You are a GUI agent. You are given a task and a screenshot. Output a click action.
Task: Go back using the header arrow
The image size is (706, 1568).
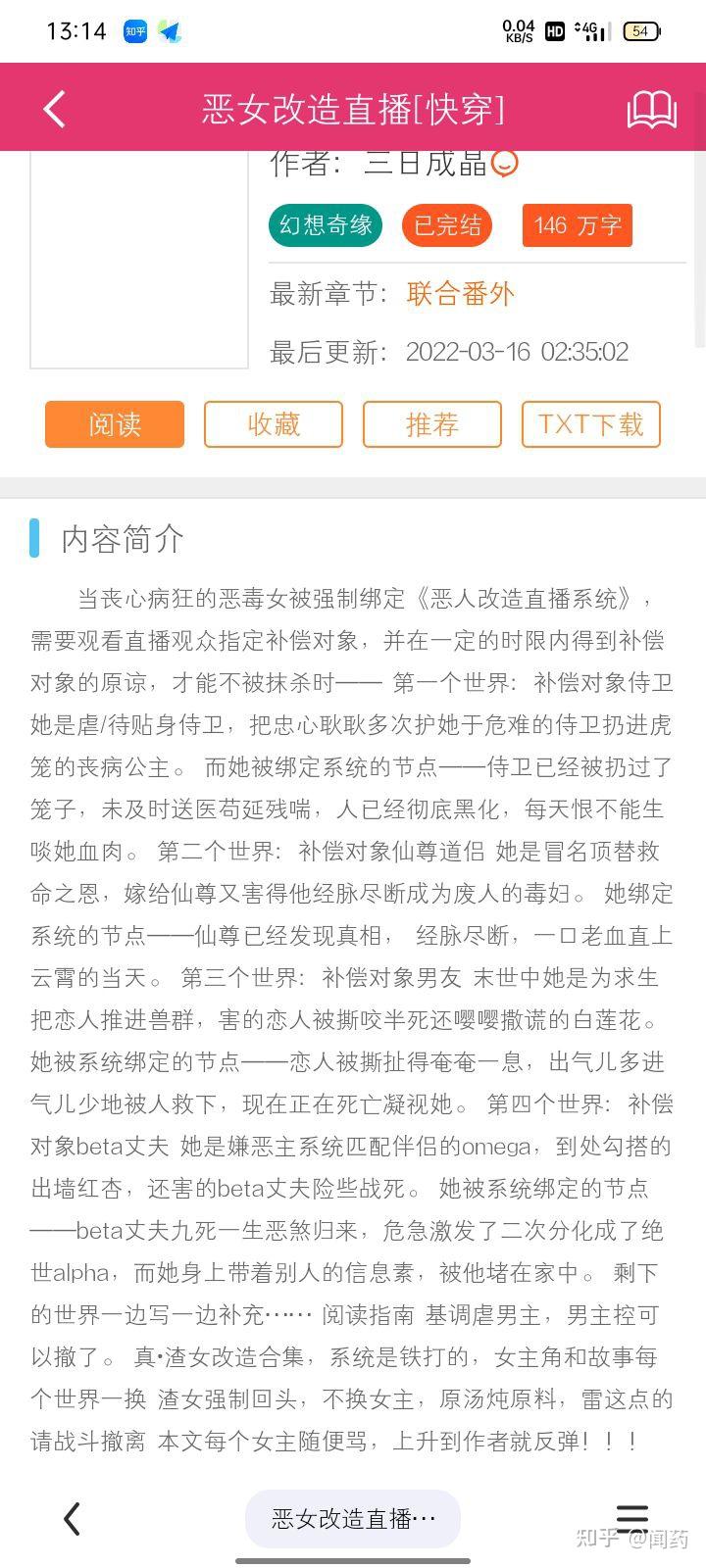coord(55,109)
